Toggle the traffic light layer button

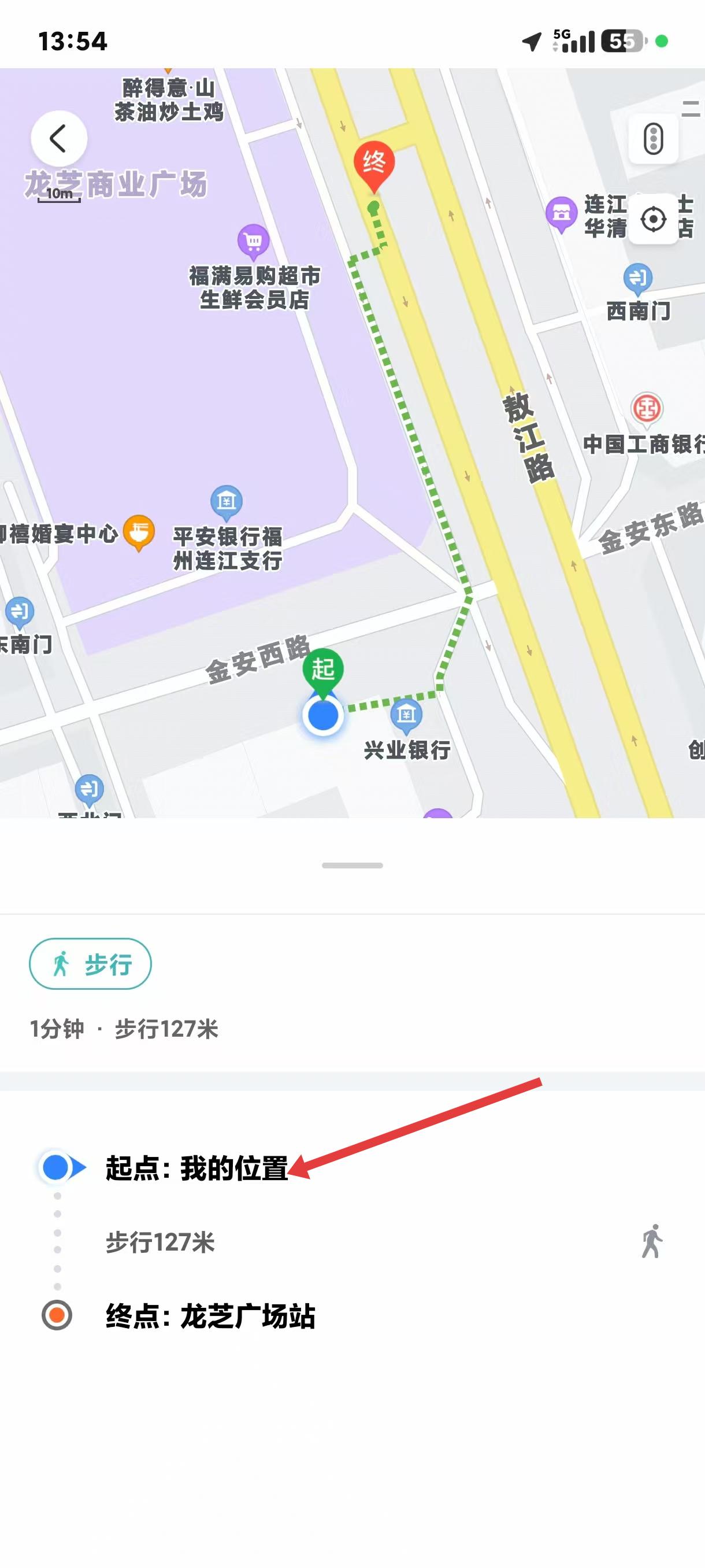pyautogui.click(x=654, y=139)
